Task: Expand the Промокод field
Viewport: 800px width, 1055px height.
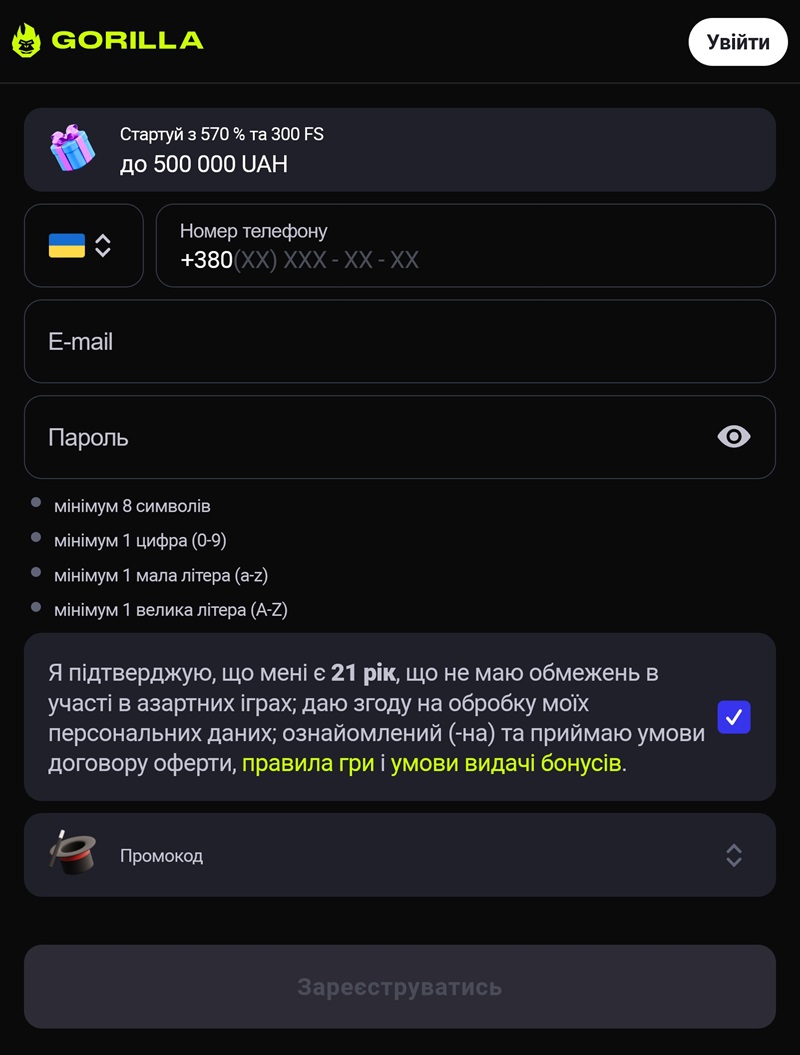Action: [x=400, y=855]
